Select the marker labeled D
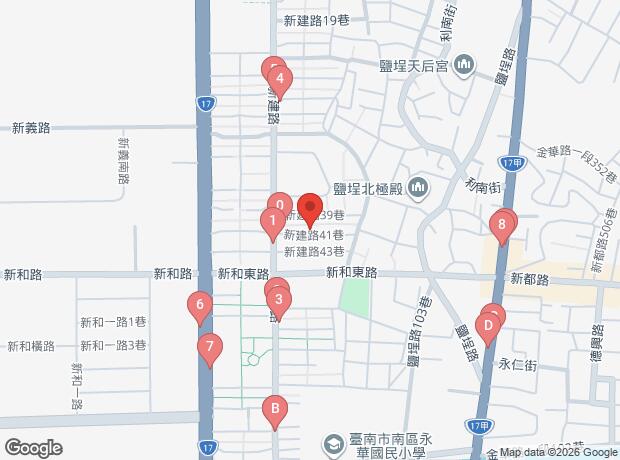The image size is (620, 460). click(488, 326)
